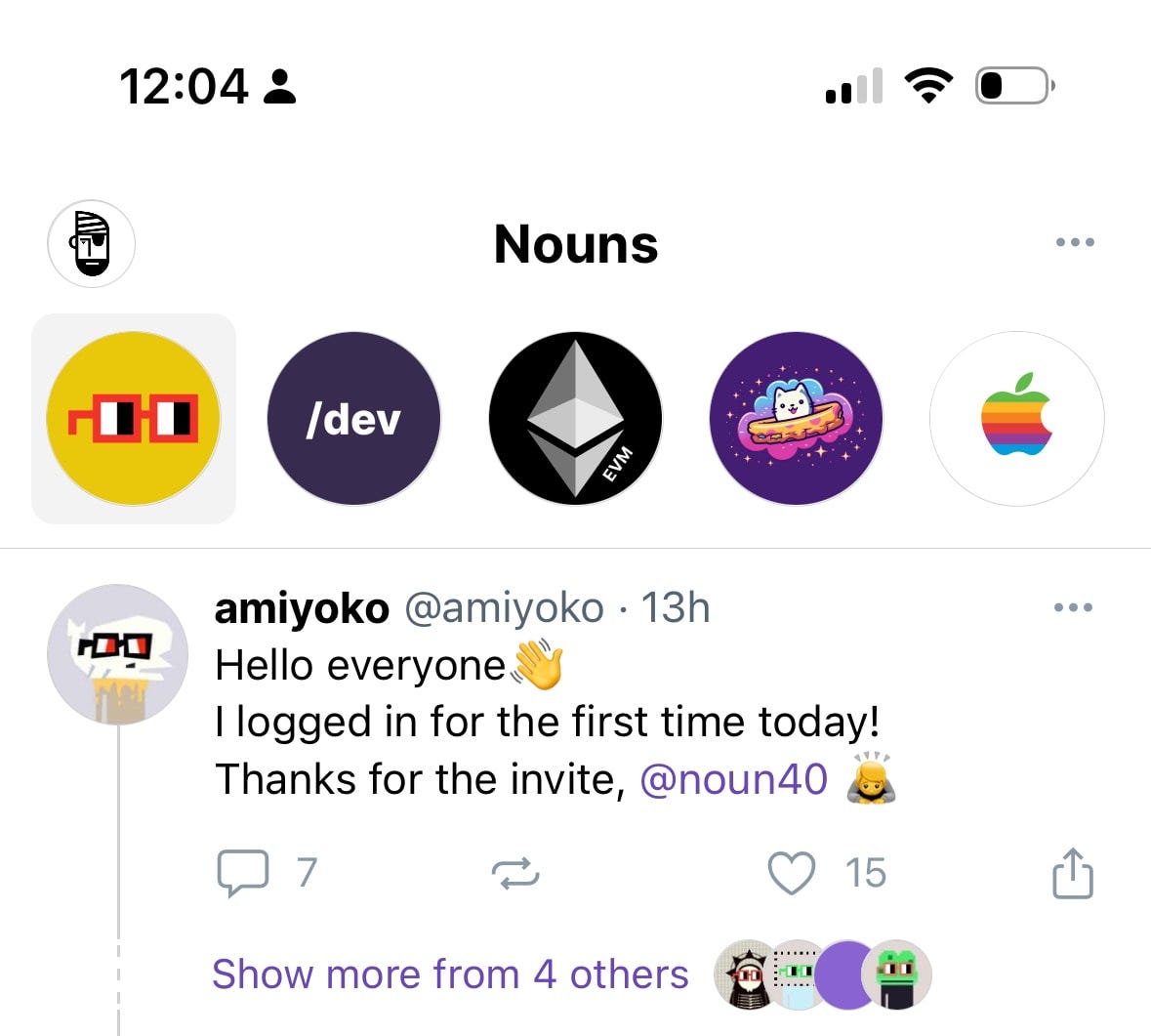Screen dimensions: 1151x1036
Task: Open the channel overflow menu beside Nouns
Action: point(1074,242)
